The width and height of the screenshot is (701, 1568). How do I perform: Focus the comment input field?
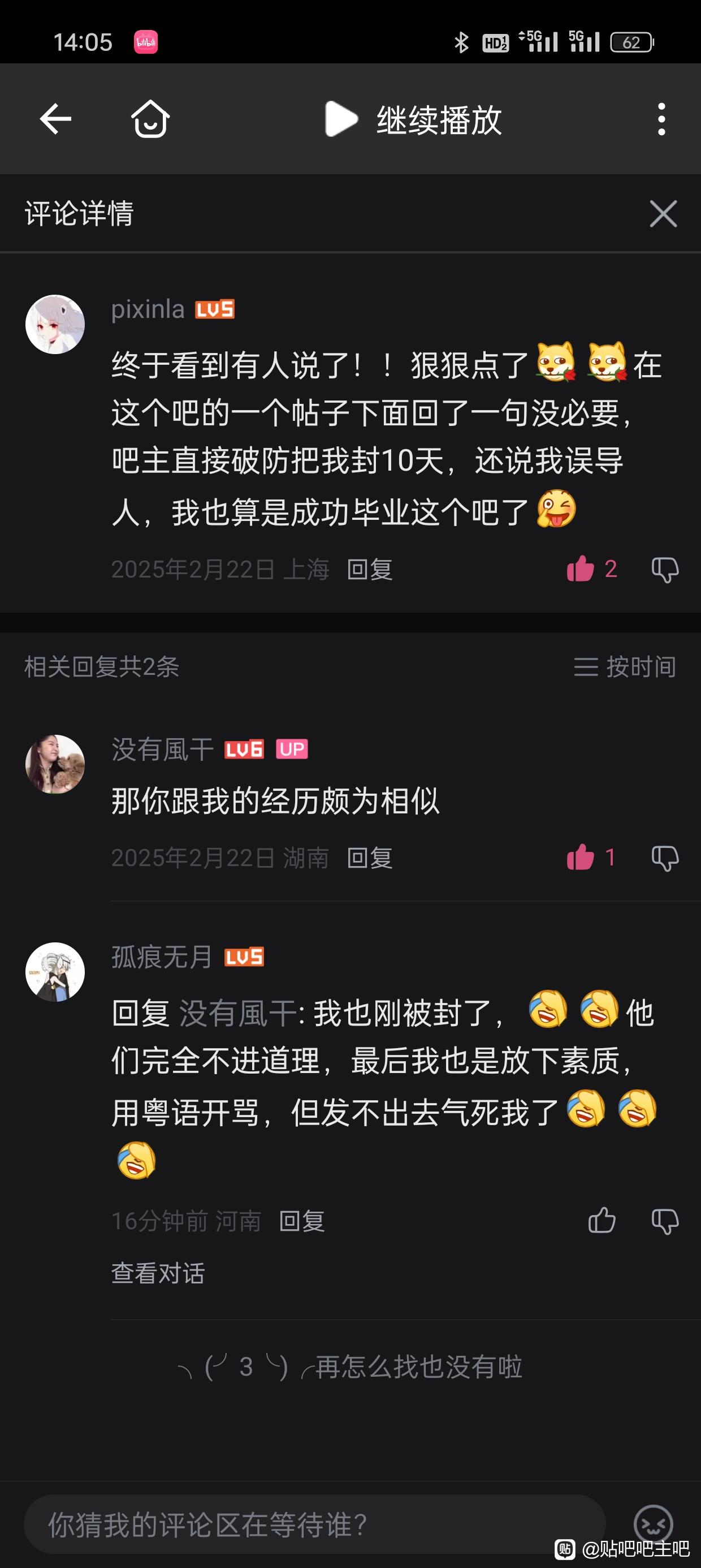(313, 1526)
